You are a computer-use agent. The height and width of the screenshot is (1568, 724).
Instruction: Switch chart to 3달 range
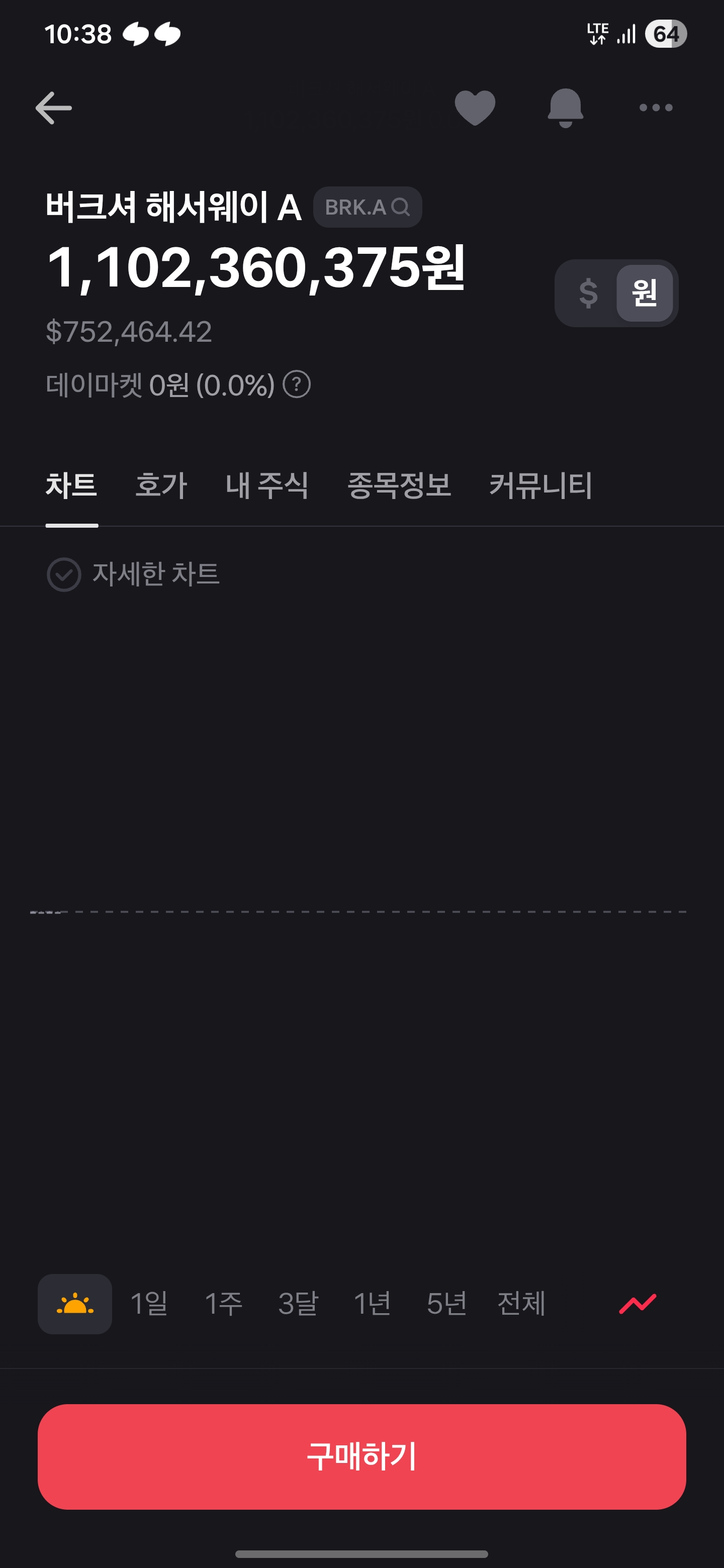(x=298, y=1304)
